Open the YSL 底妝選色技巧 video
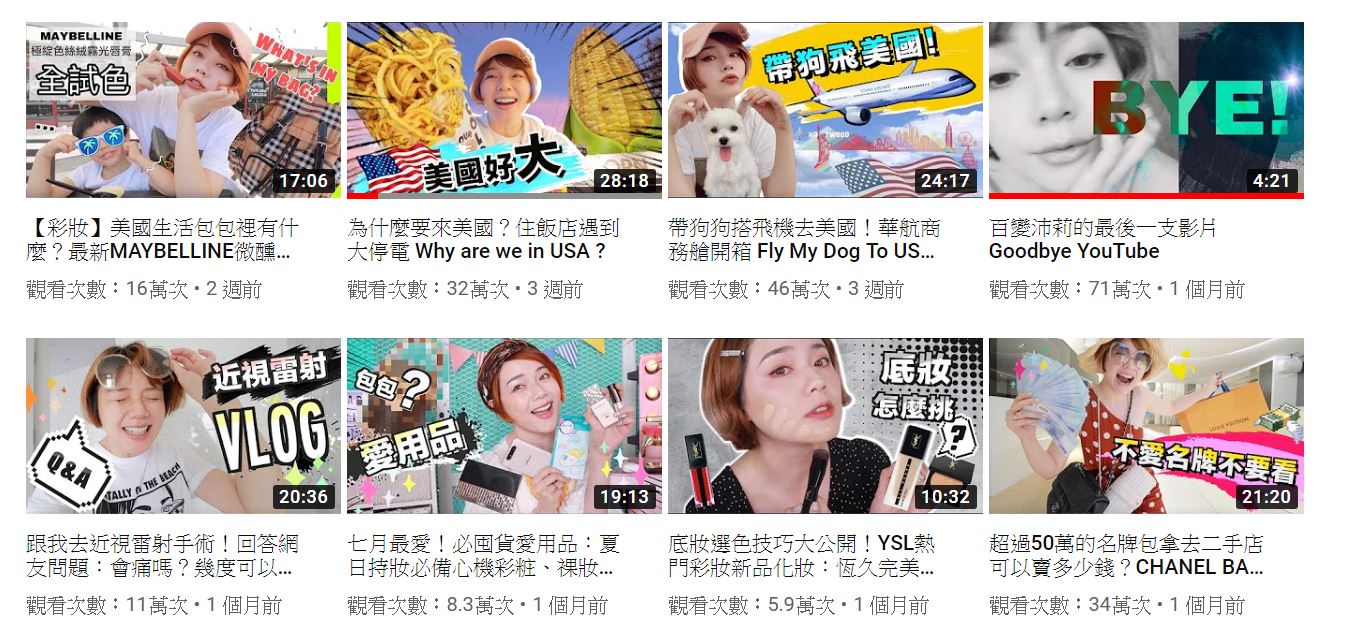The image size is (1369, 620). [x=825, y=425]
